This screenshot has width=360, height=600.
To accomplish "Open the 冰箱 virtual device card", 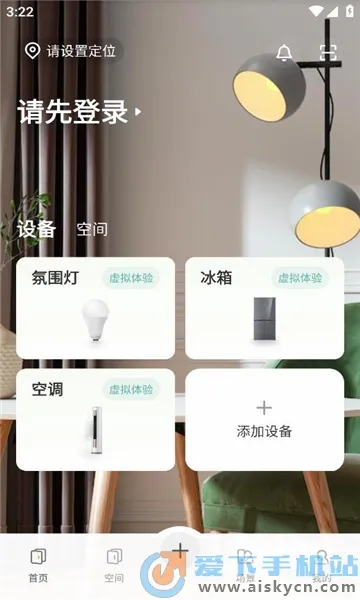I will point(264,308).
